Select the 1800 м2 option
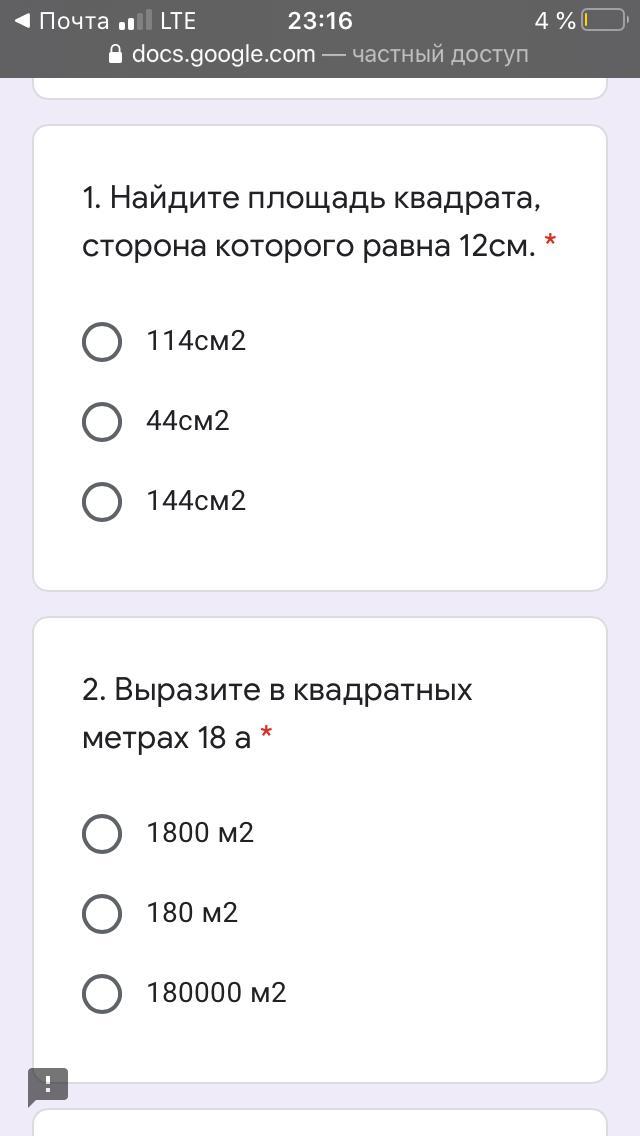This screenshot has height=1136, width=640. coord(102,833)
